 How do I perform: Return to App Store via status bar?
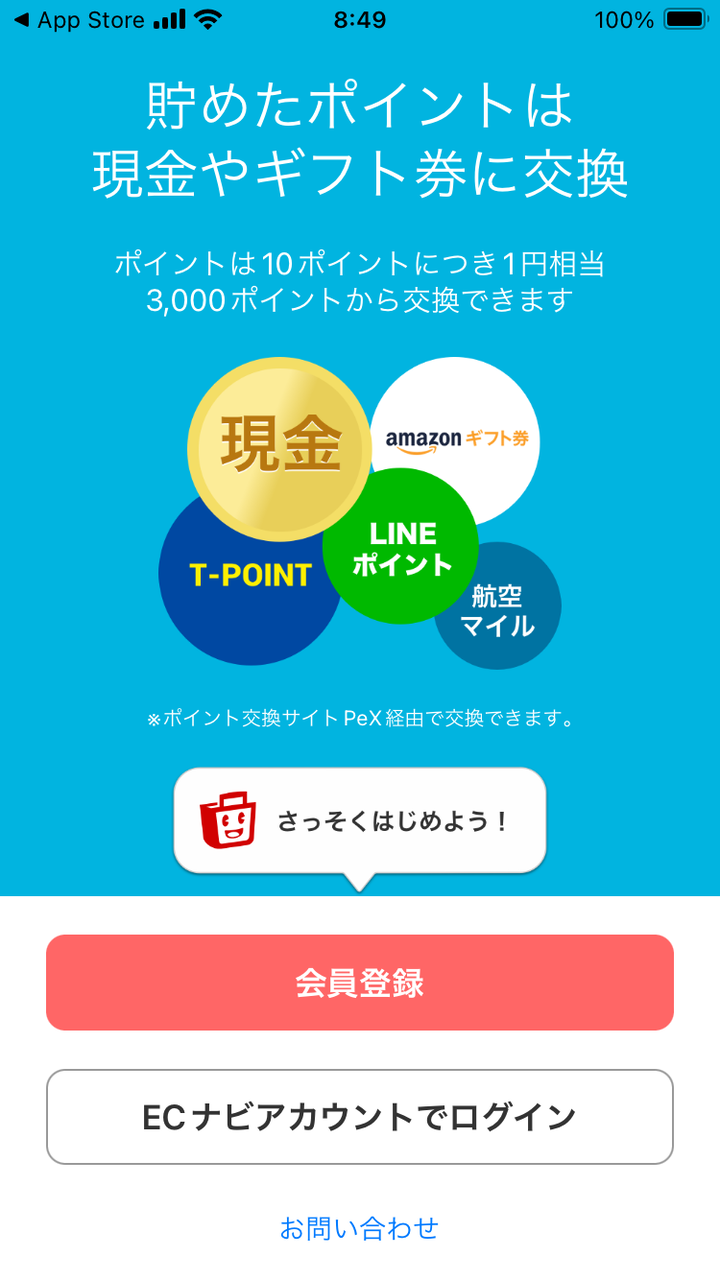(x=79, y=20)
